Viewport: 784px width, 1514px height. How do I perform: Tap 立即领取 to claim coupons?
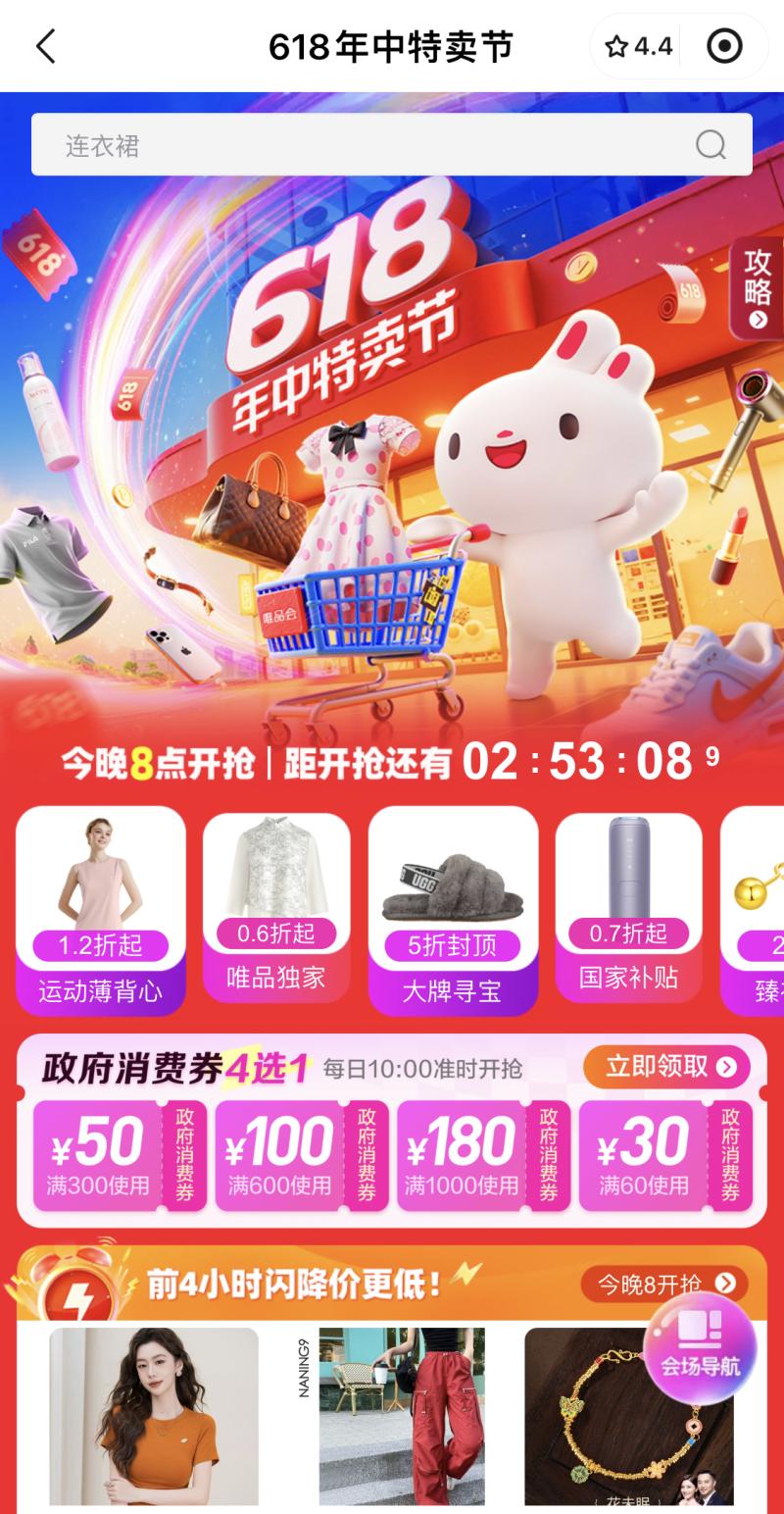667,1067
